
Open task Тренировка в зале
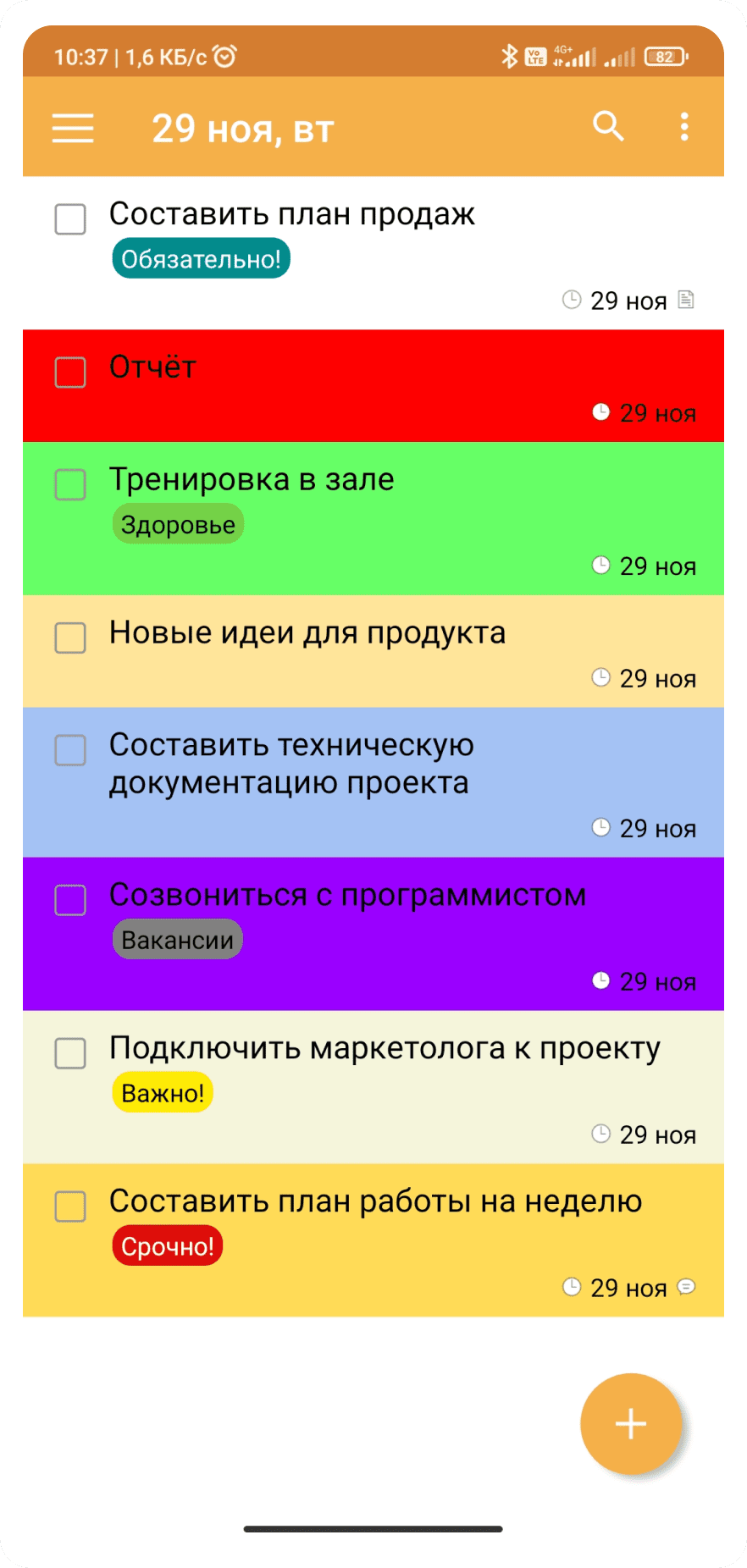point(373,518)
